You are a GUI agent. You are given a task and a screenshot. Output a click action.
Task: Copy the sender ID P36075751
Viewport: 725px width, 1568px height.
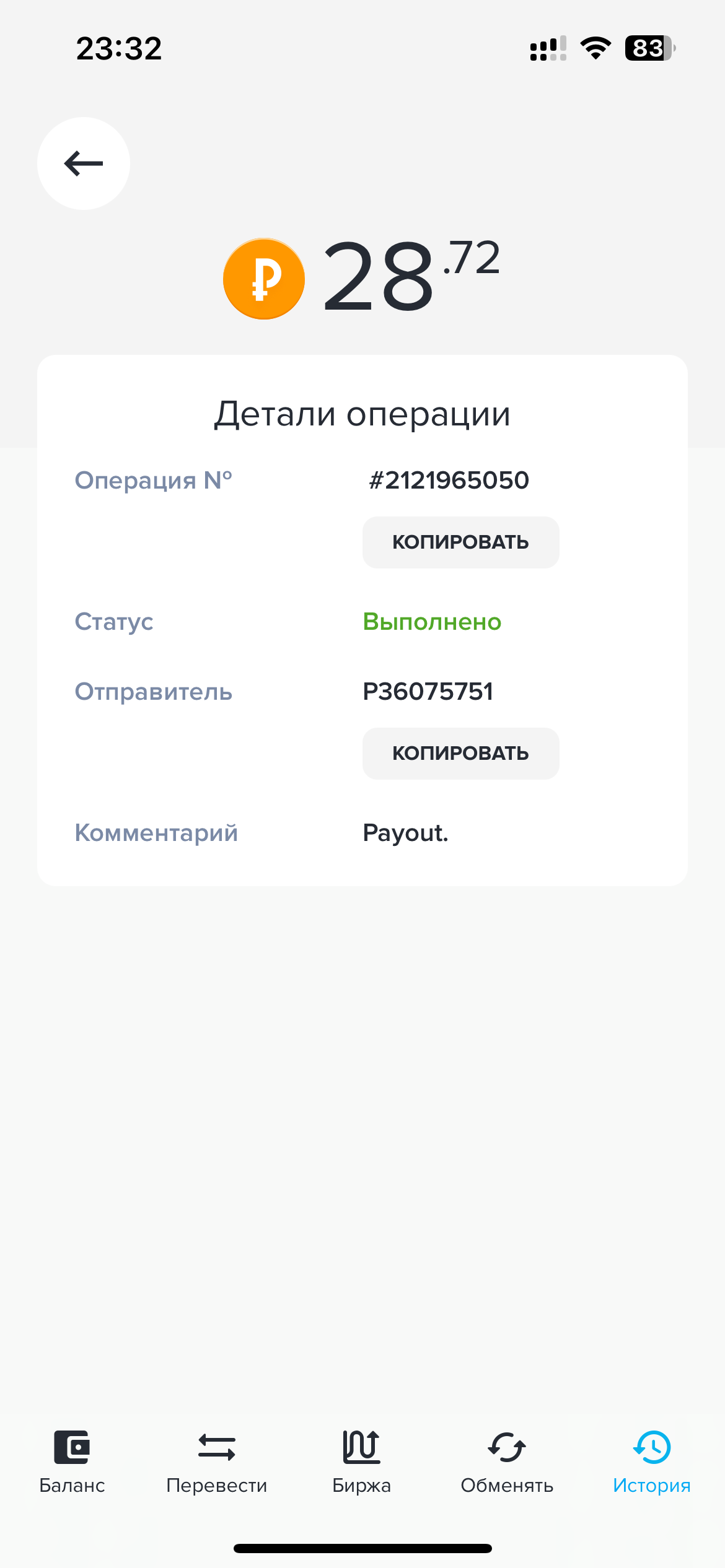[460, 753]
